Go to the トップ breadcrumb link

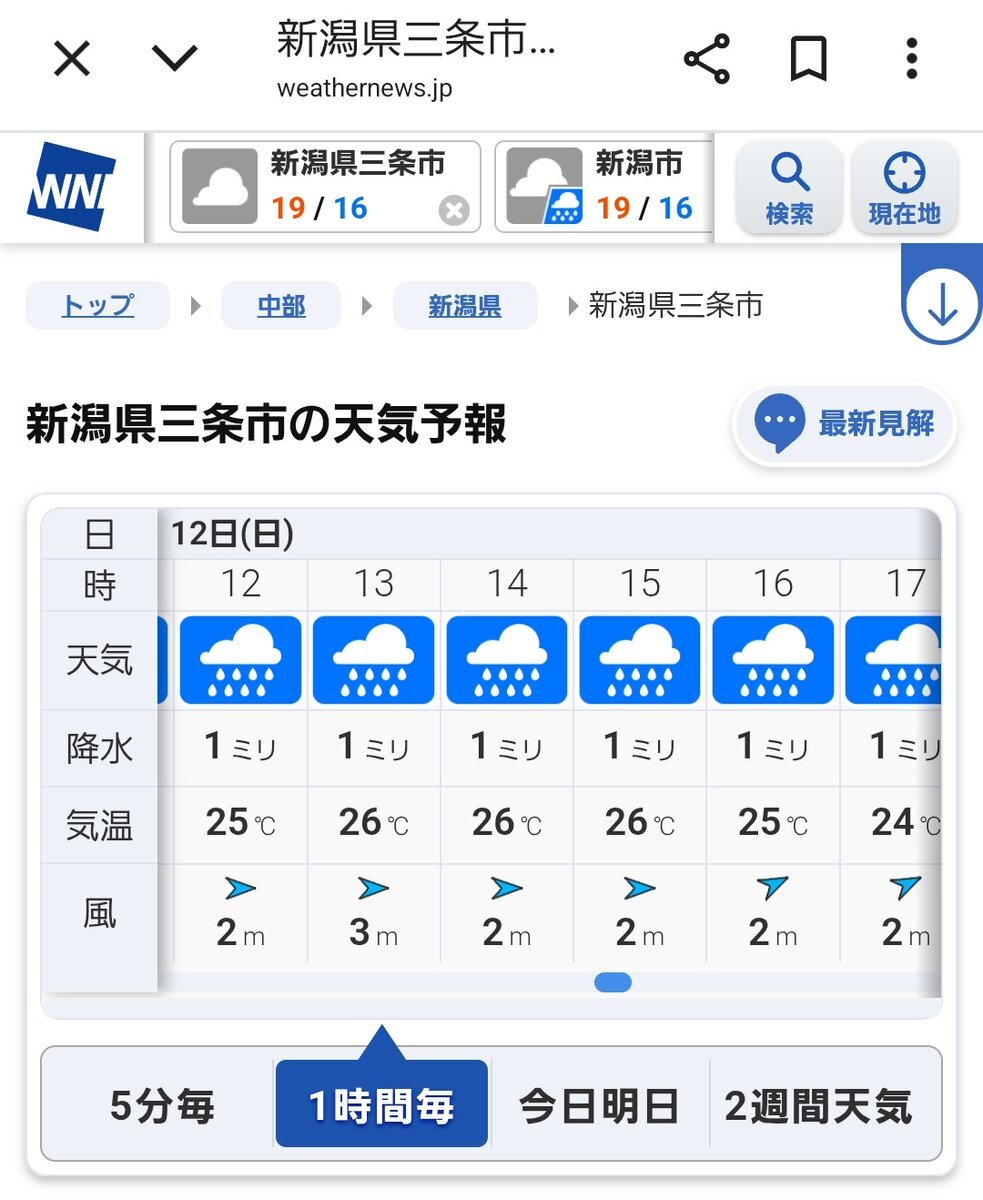pos(97,306)
